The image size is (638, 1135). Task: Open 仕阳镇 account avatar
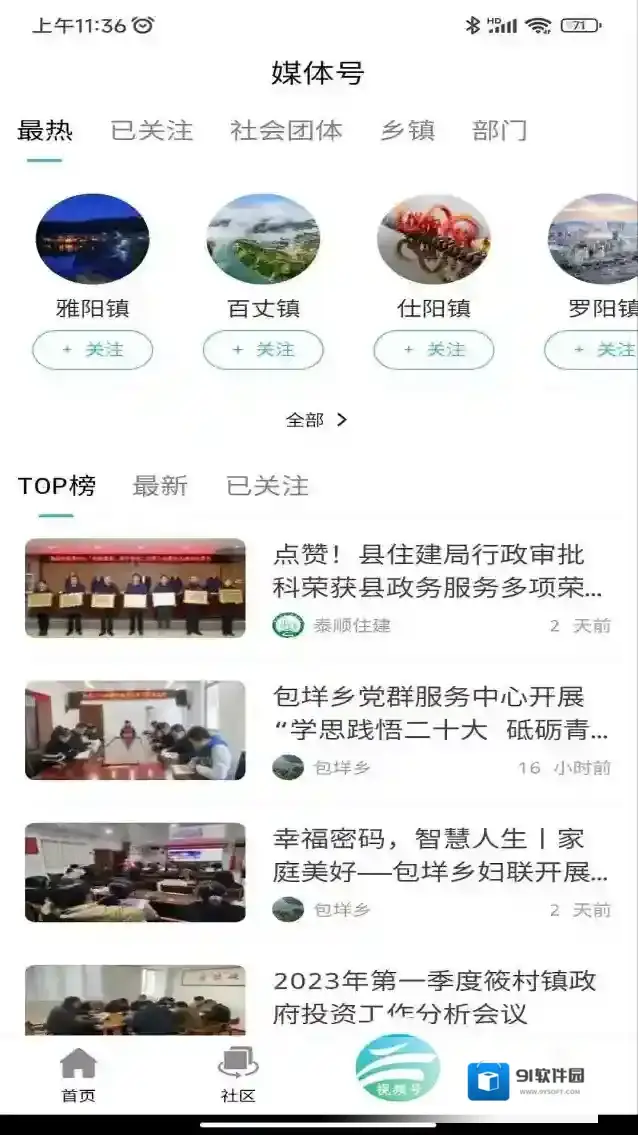(x=434, y=240)
